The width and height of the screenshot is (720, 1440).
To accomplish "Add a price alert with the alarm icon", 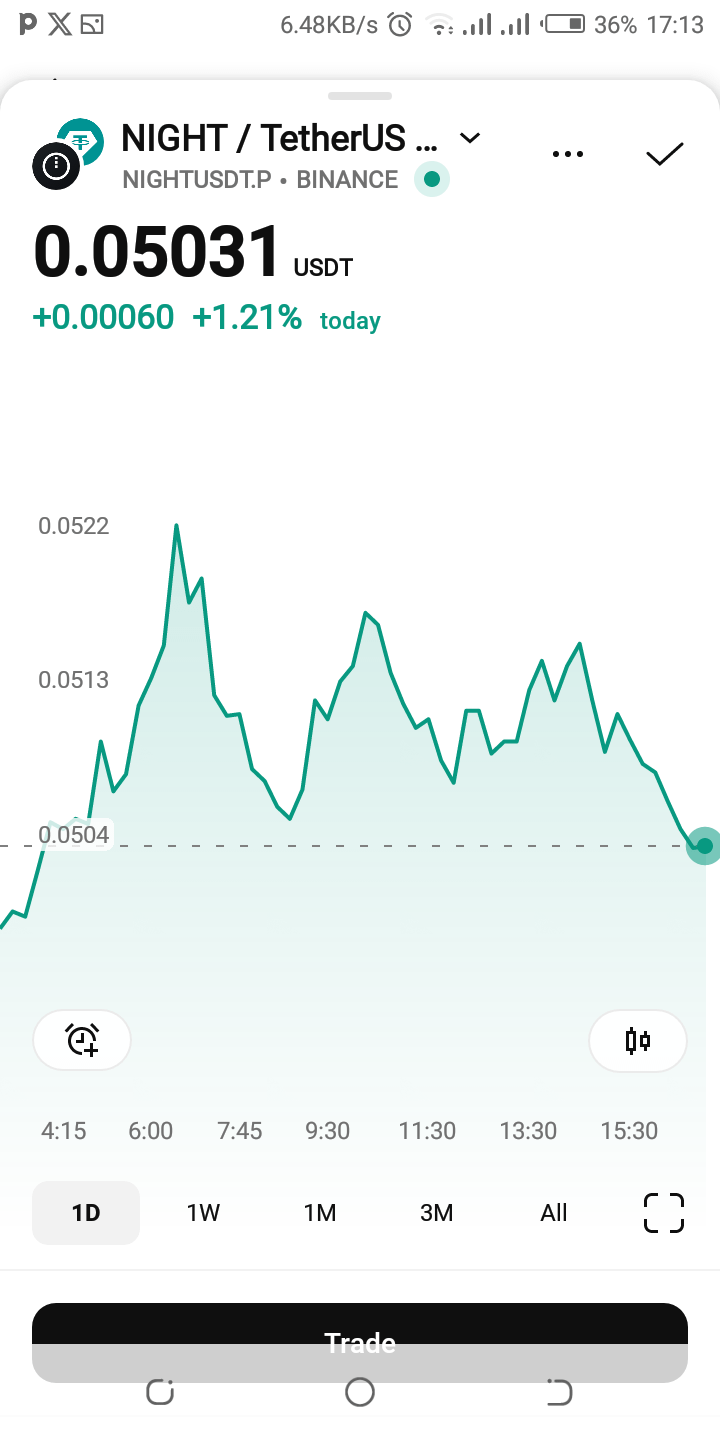I will (x=82, y=1040).
